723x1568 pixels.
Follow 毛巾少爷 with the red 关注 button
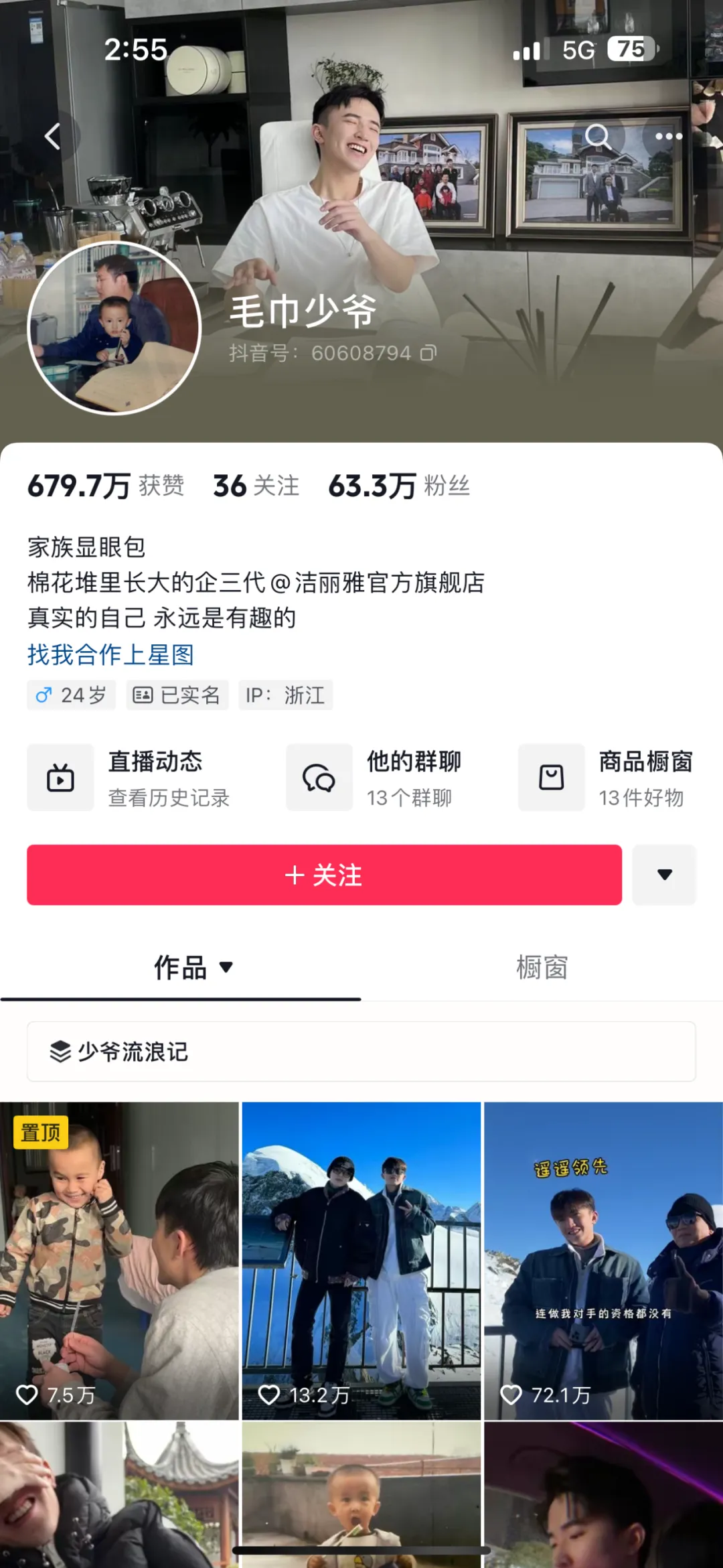[x=324, y=875]
